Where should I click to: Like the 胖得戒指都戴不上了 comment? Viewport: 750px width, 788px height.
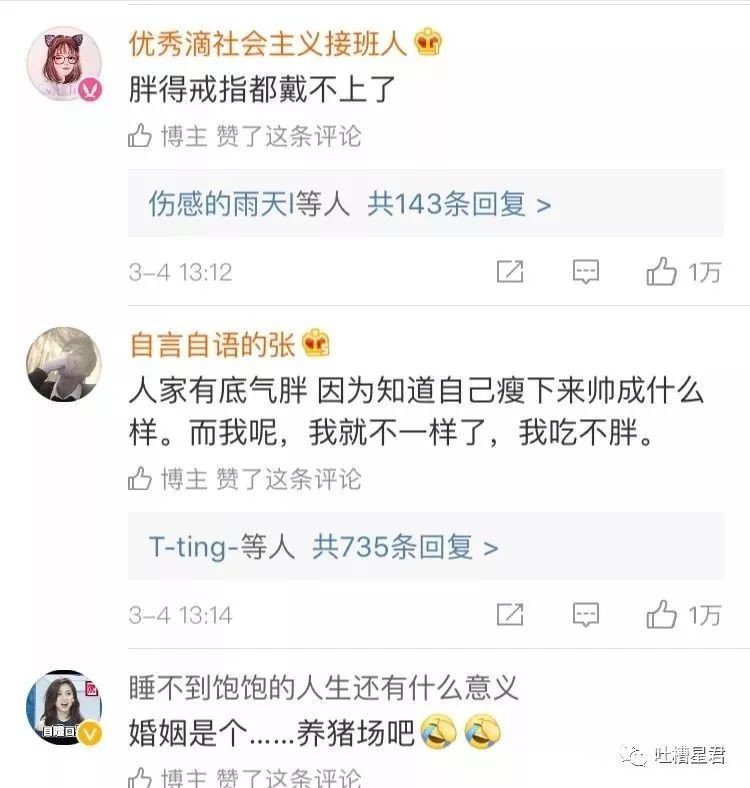point(662,272)
